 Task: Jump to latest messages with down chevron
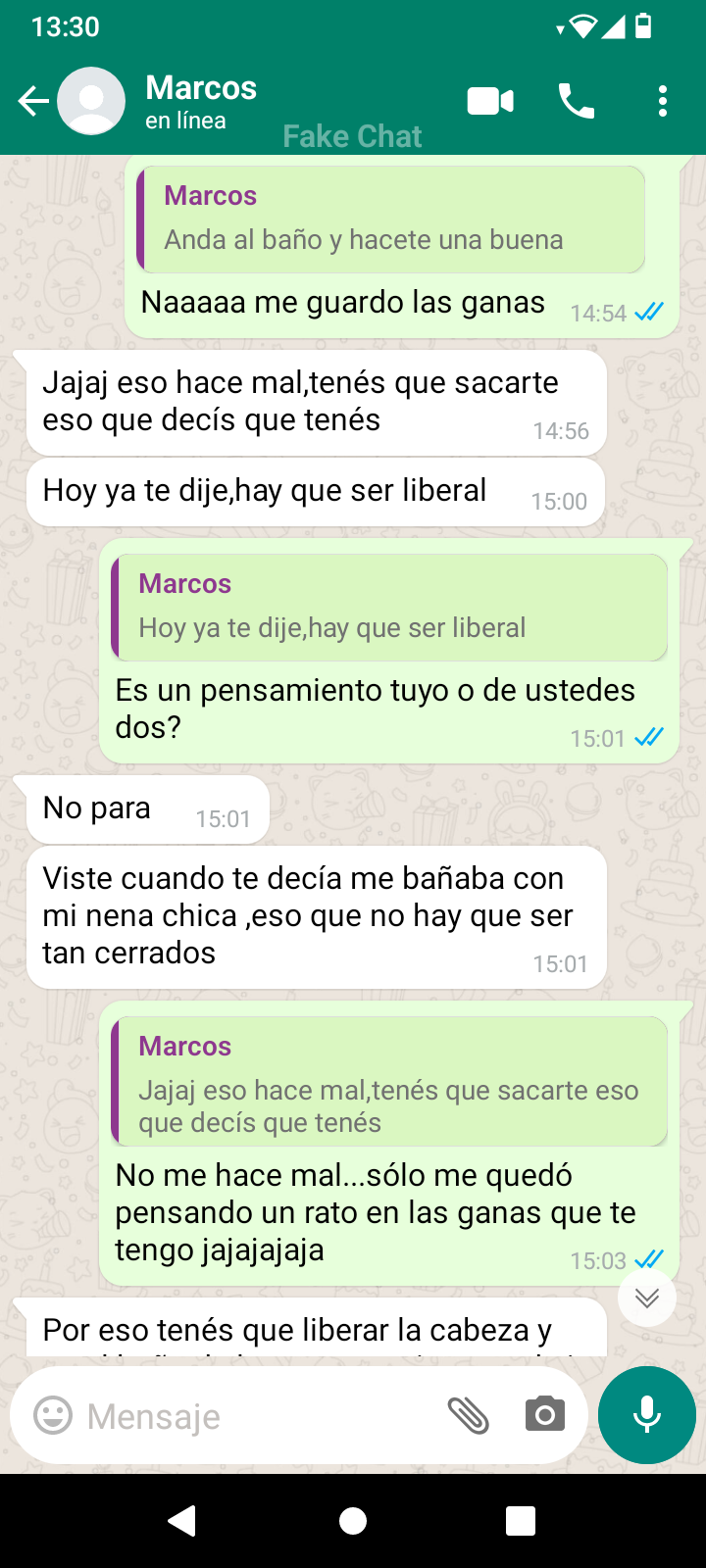click(647, 1298)
